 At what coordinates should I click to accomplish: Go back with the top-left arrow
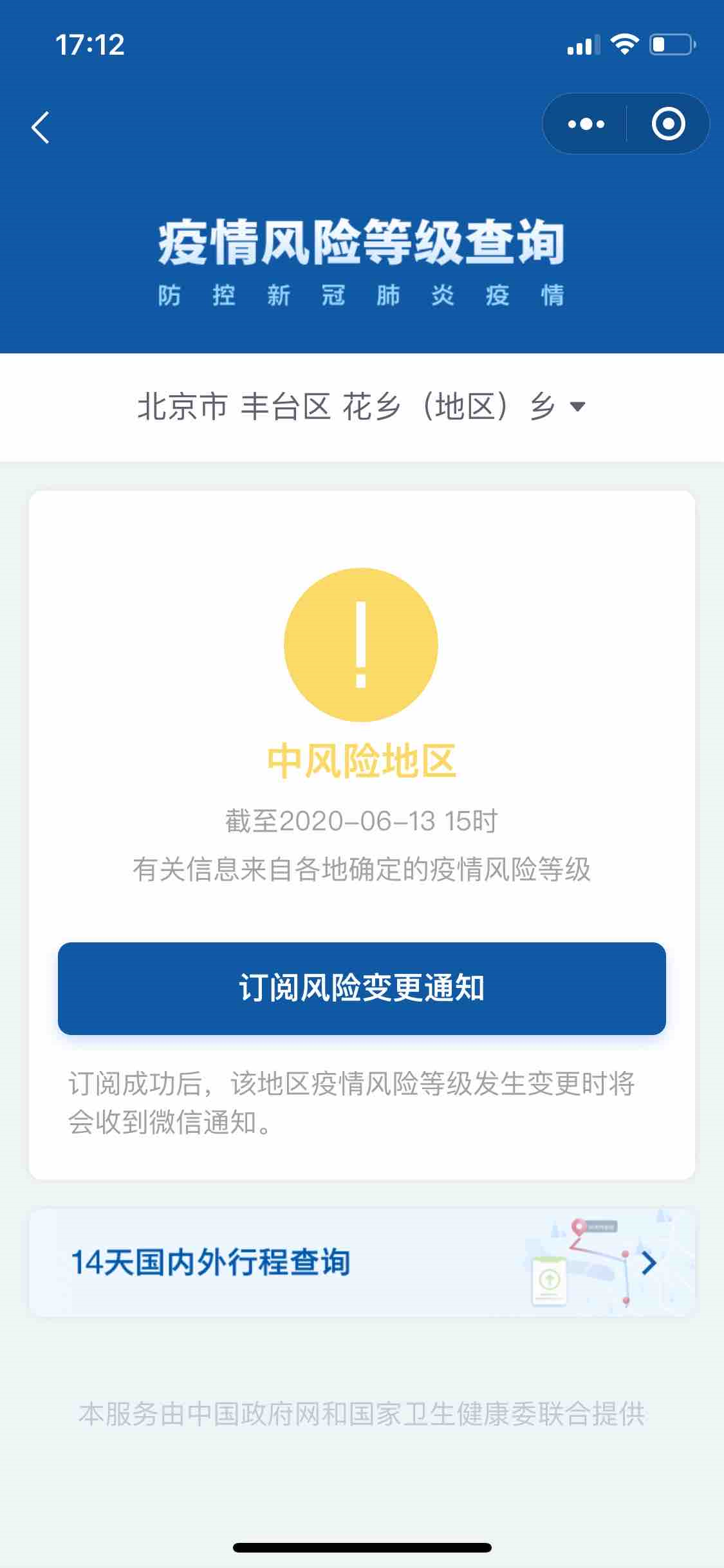click(x=41, y=127)
